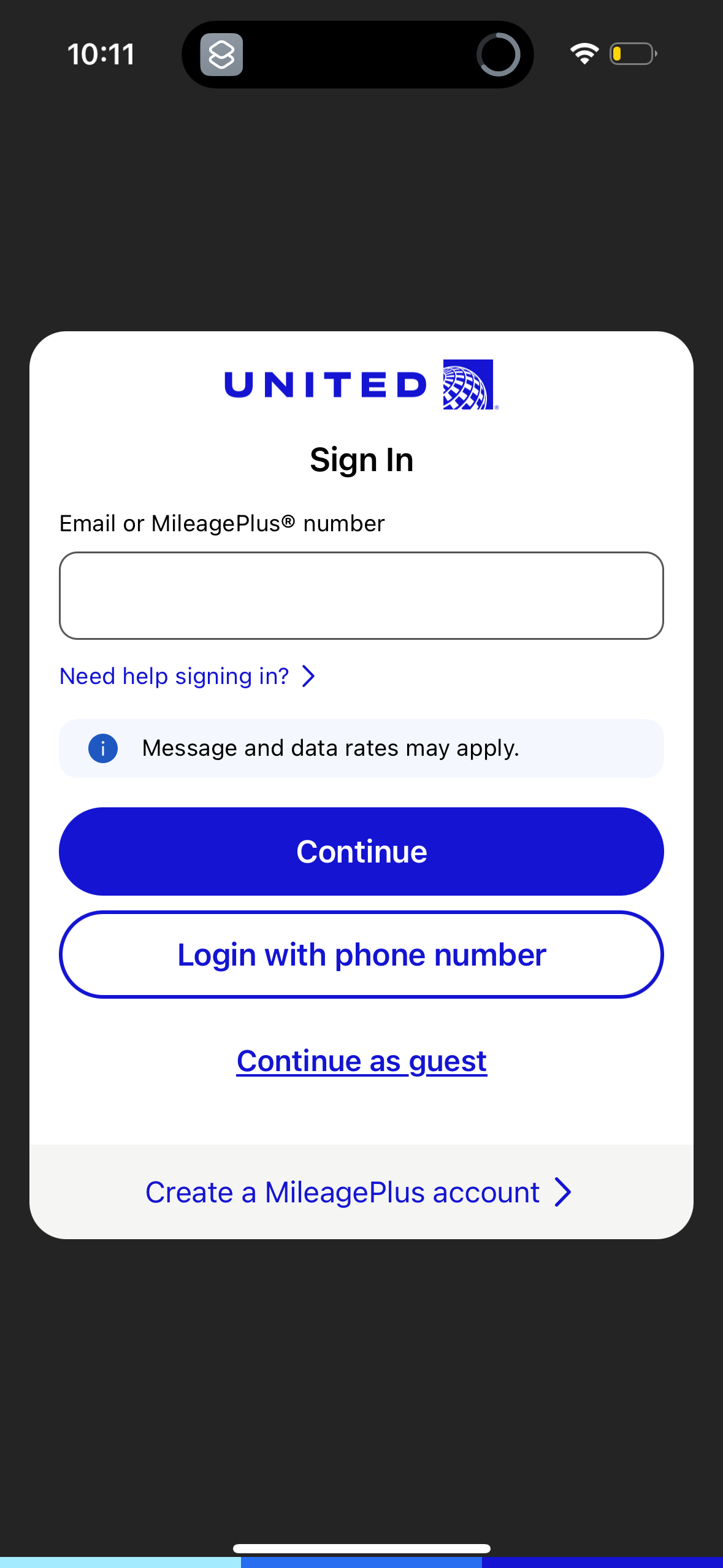
Task: Select the Continue as guest option
Action: coord(361,1061)
